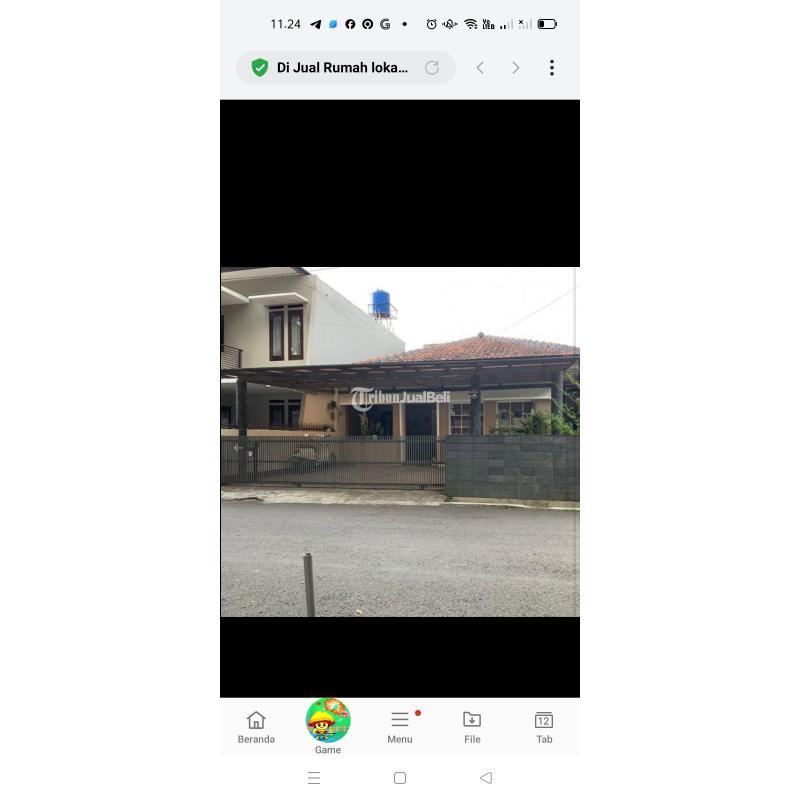Viewport: 800px width, 800px height.
Task: Switch to the Beranda tab
Action: point(256,727)
